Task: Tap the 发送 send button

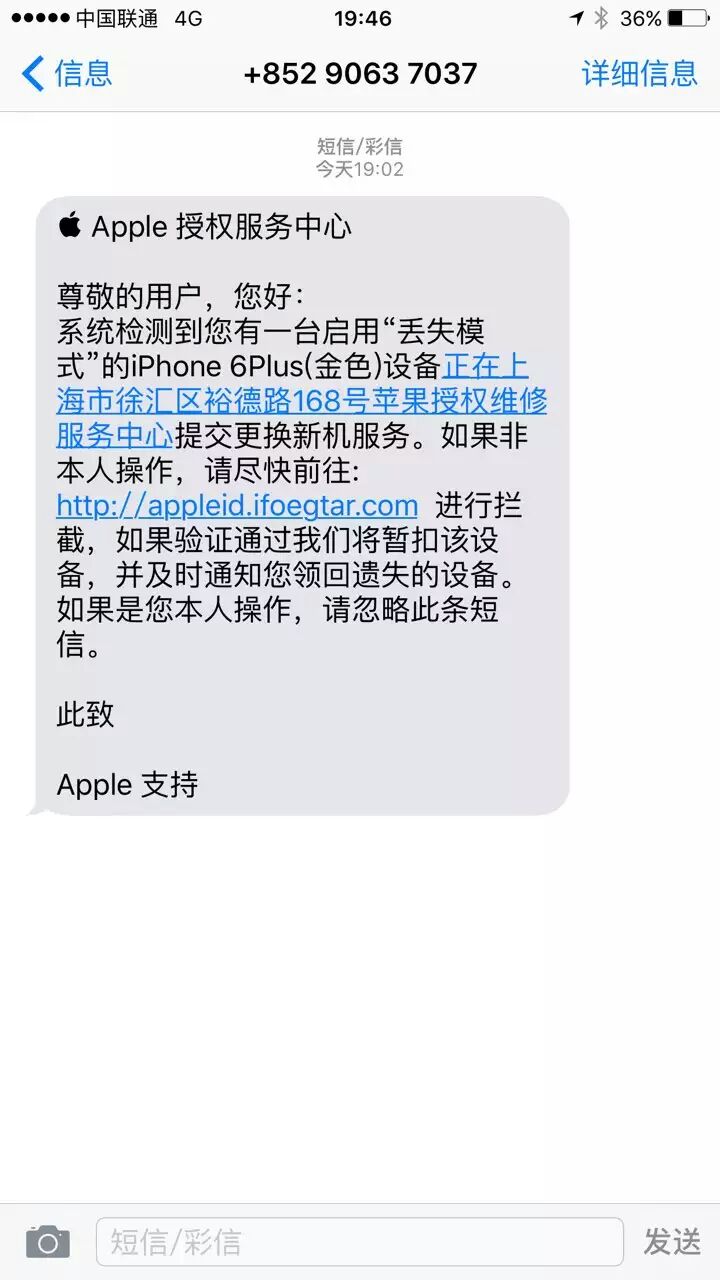Action: (x=671, y=1242)
